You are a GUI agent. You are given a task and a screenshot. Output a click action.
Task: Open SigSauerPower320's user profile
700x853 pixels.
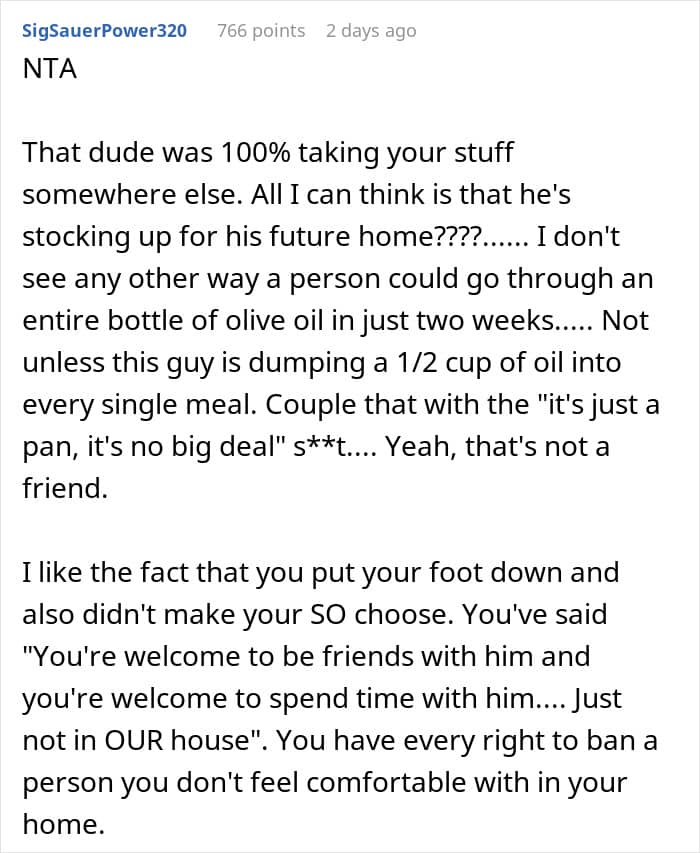(104, 30)
